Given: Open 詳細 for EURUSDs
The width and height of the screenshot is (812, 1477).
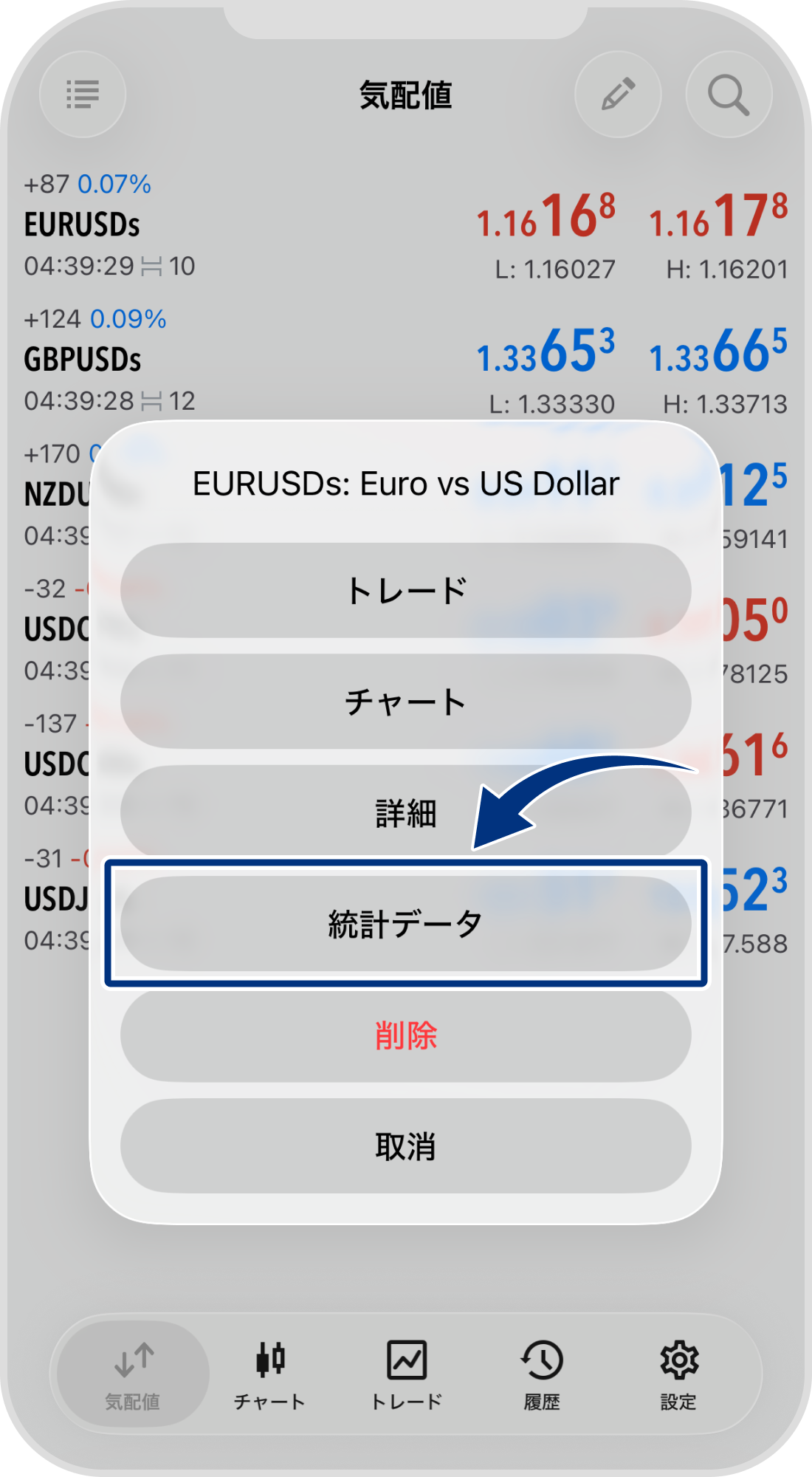Looking at the screenshot, I should [405, 812].
